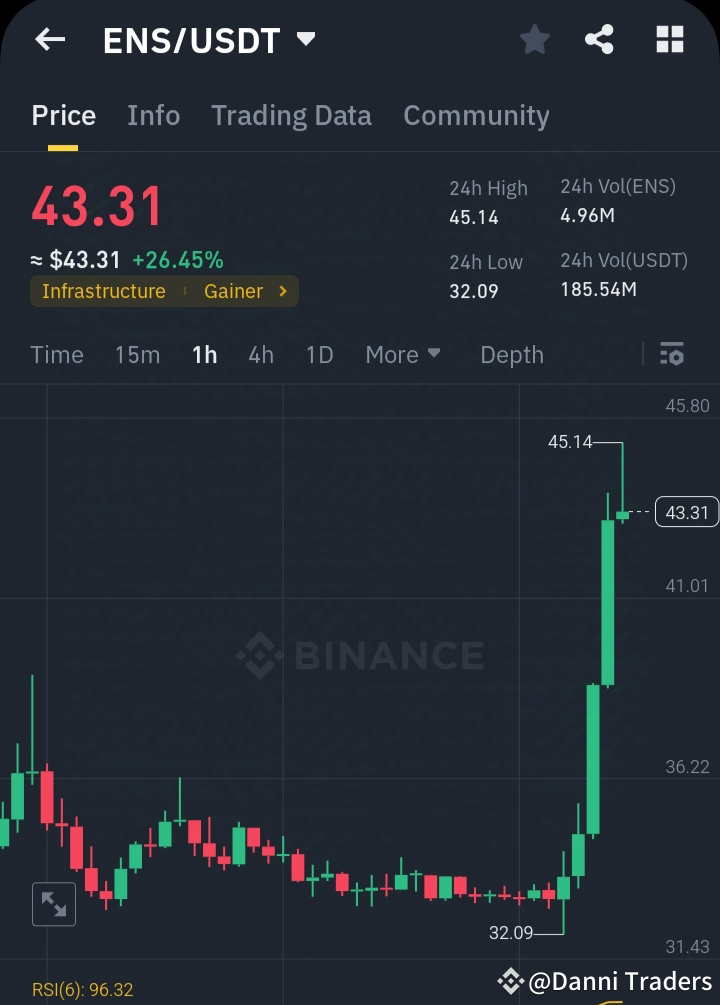720x1005 pixels.
Task: View the Depth chart
Action: pyautogui.click(x=511, y=355)
